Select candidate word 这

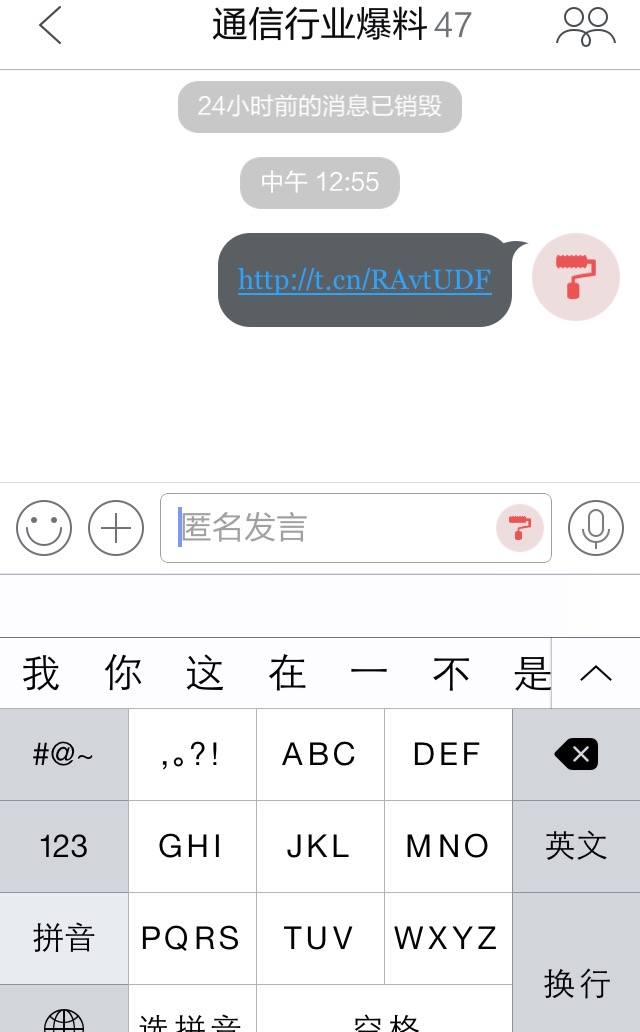coord(205,673)
